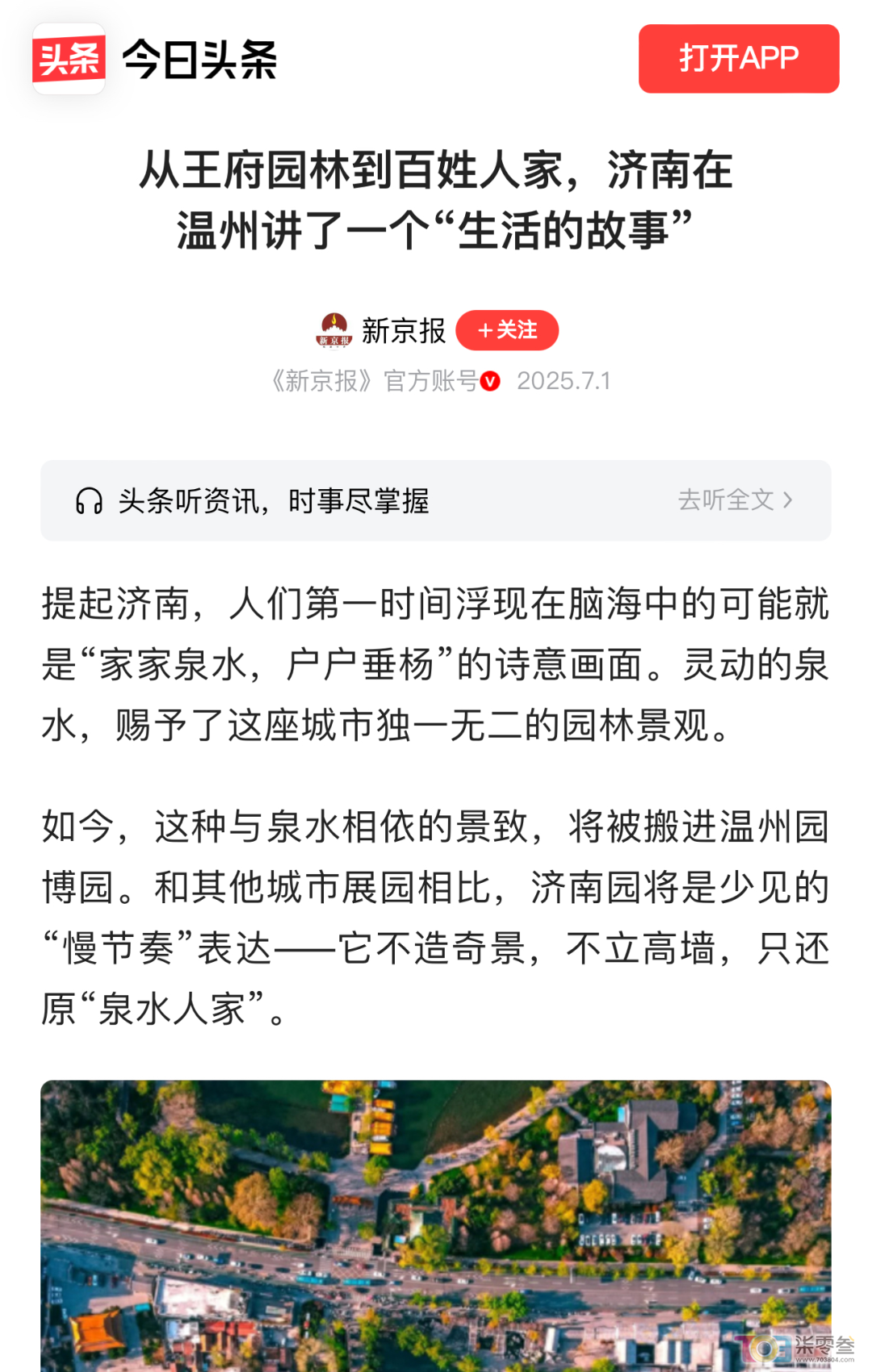Open the 新京报 author profile

click(x=402, y=330)
